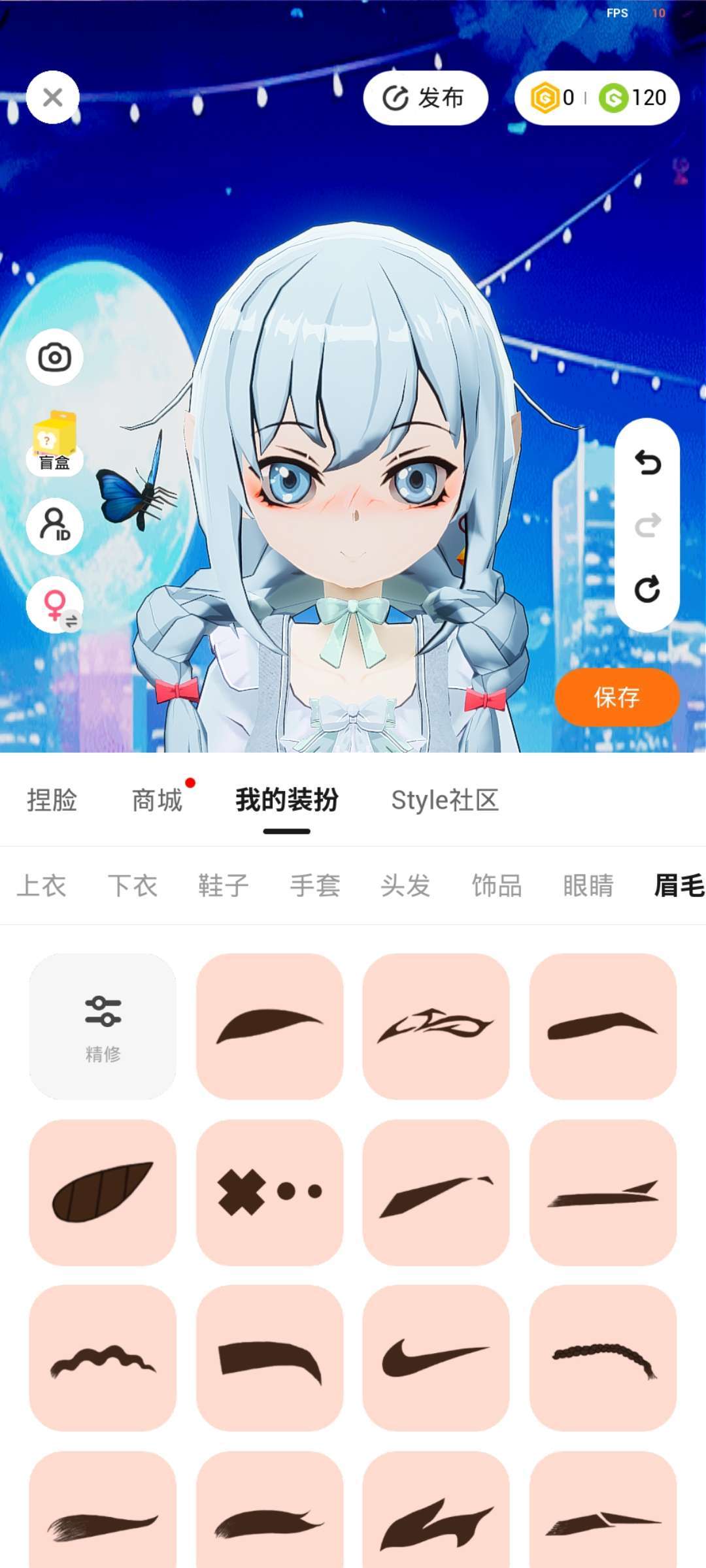
Task: Save the outfit with 保存
Action: [616, 697]
